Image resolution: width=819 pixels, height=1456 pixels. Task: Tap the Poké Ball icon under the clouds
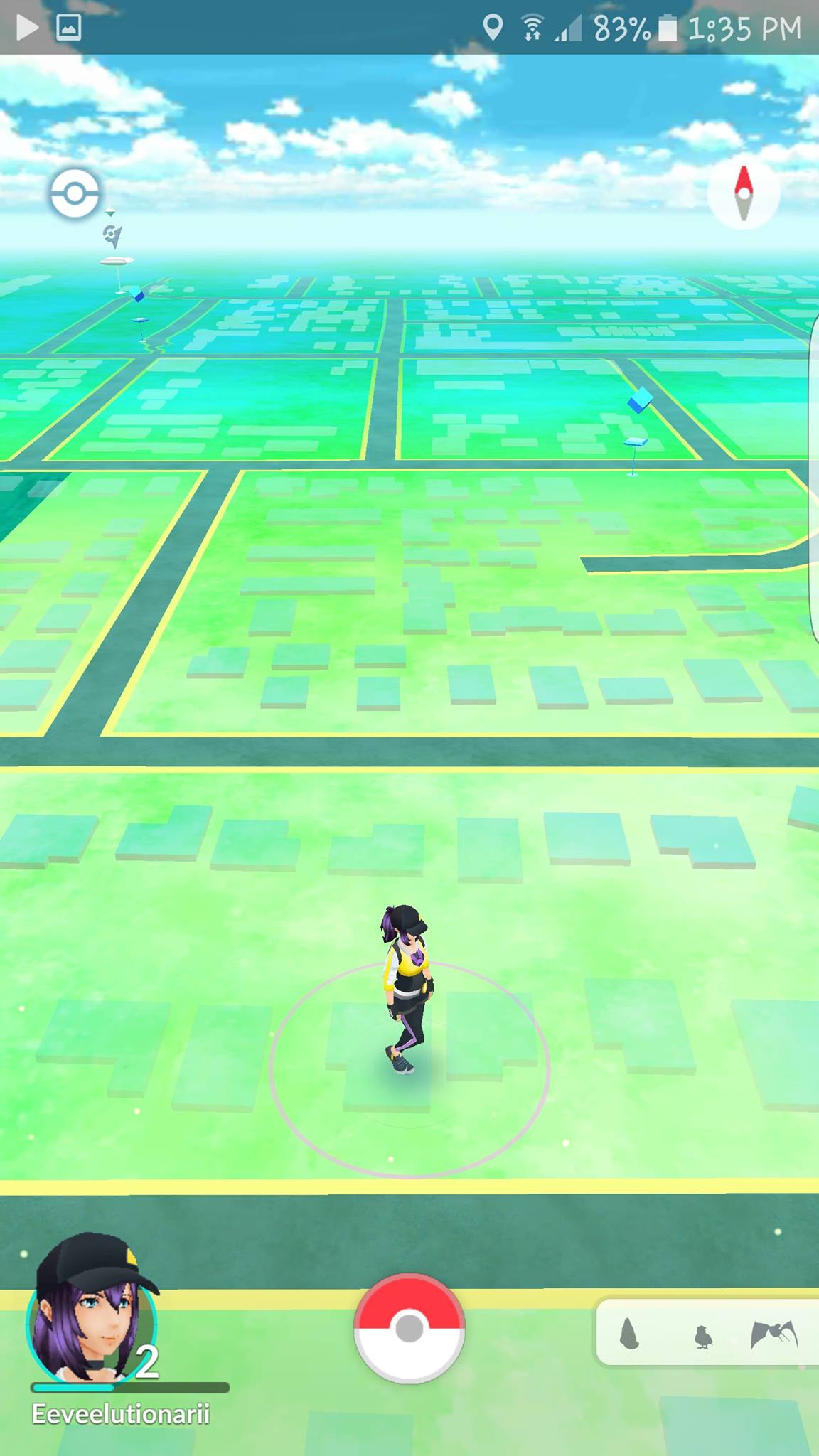75,193
